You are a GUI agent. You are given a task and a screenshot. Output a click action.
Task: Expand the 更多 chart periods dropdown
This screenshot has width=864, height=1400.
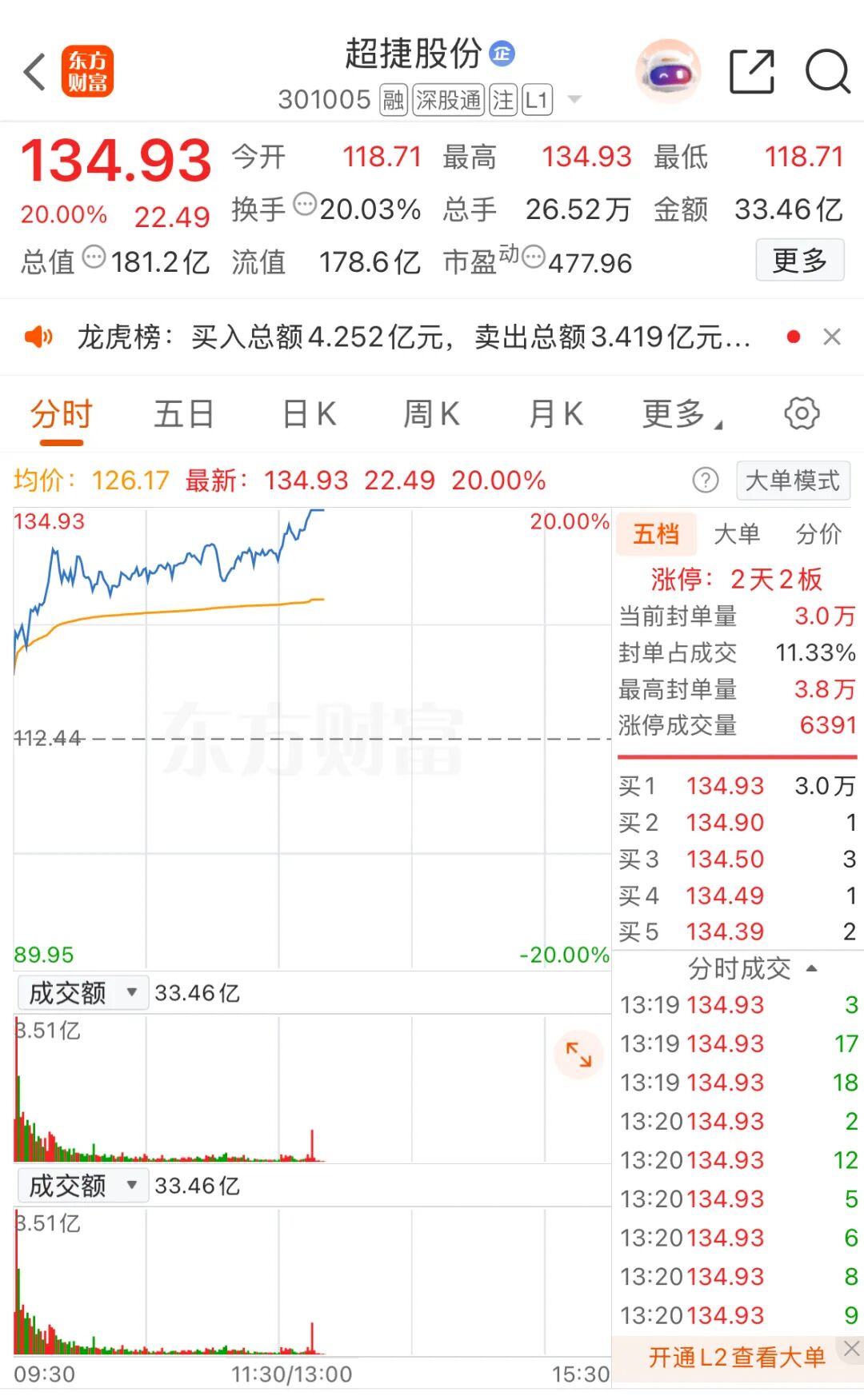(681, 414)
